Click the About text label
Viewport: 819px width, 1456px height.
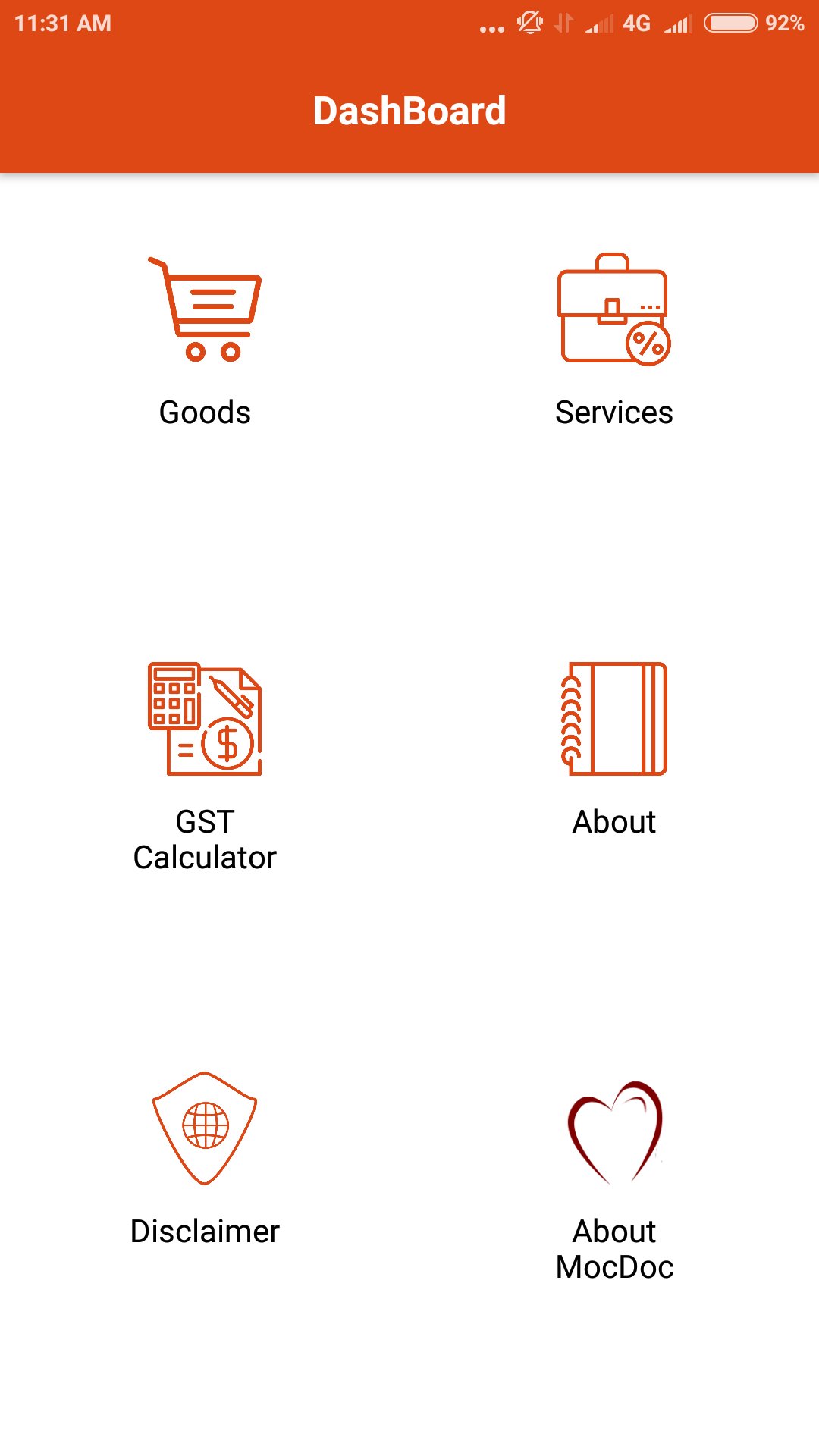coord(614,821)
